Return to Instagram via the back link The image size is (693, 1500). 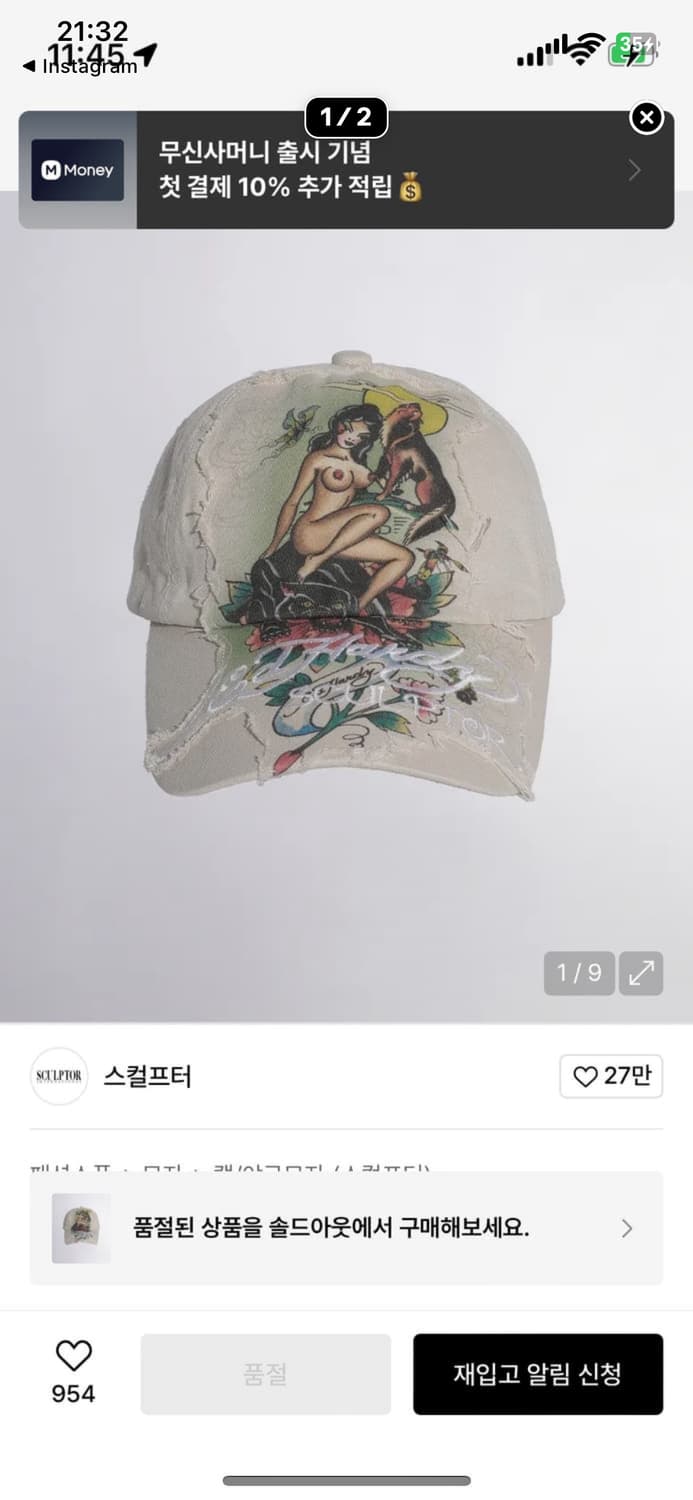coord(82,67)
